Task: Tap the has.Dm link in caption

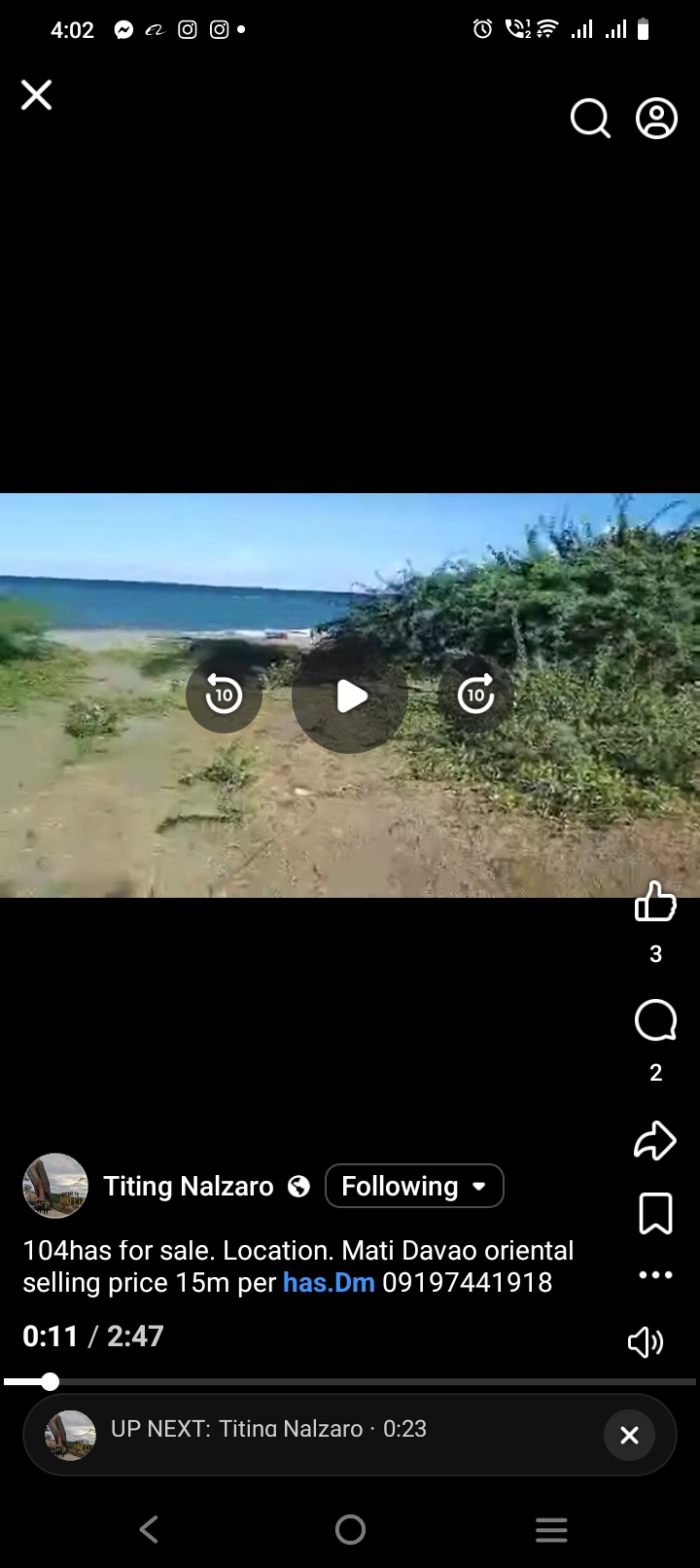Action: (x=329, y=1282)
